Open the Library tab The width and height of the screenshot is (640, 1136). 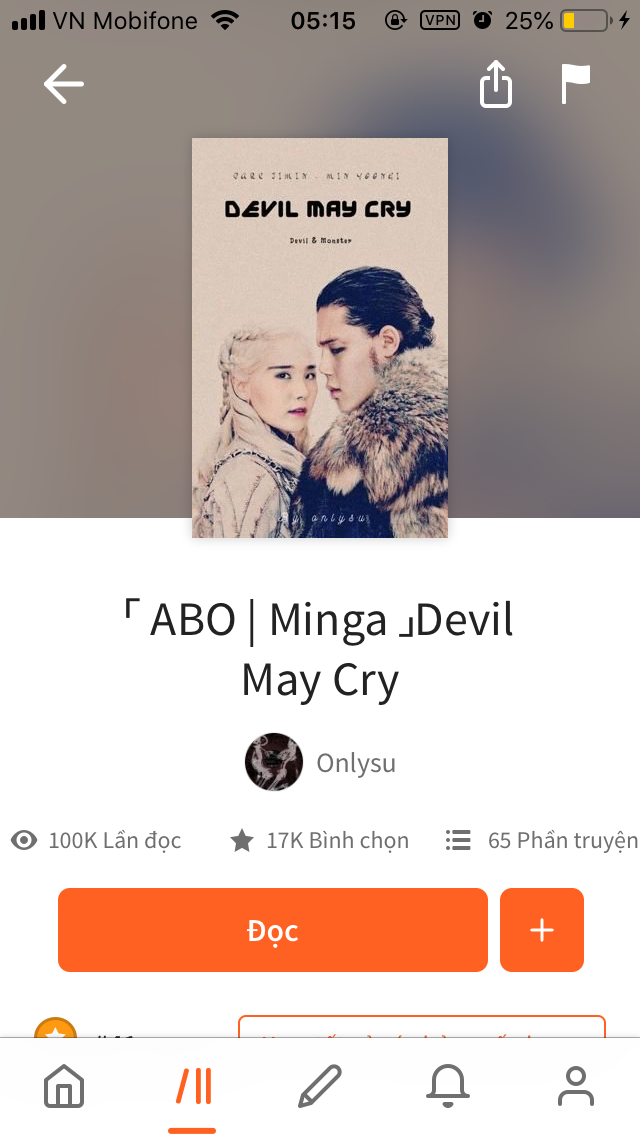(x=193, y=1086)
